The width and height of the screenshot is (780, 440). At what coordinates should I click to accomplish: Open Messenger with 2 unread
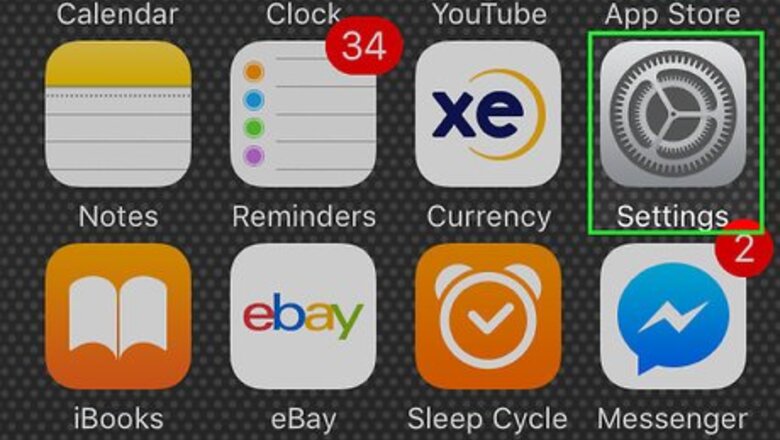click(x=673, y=317)
